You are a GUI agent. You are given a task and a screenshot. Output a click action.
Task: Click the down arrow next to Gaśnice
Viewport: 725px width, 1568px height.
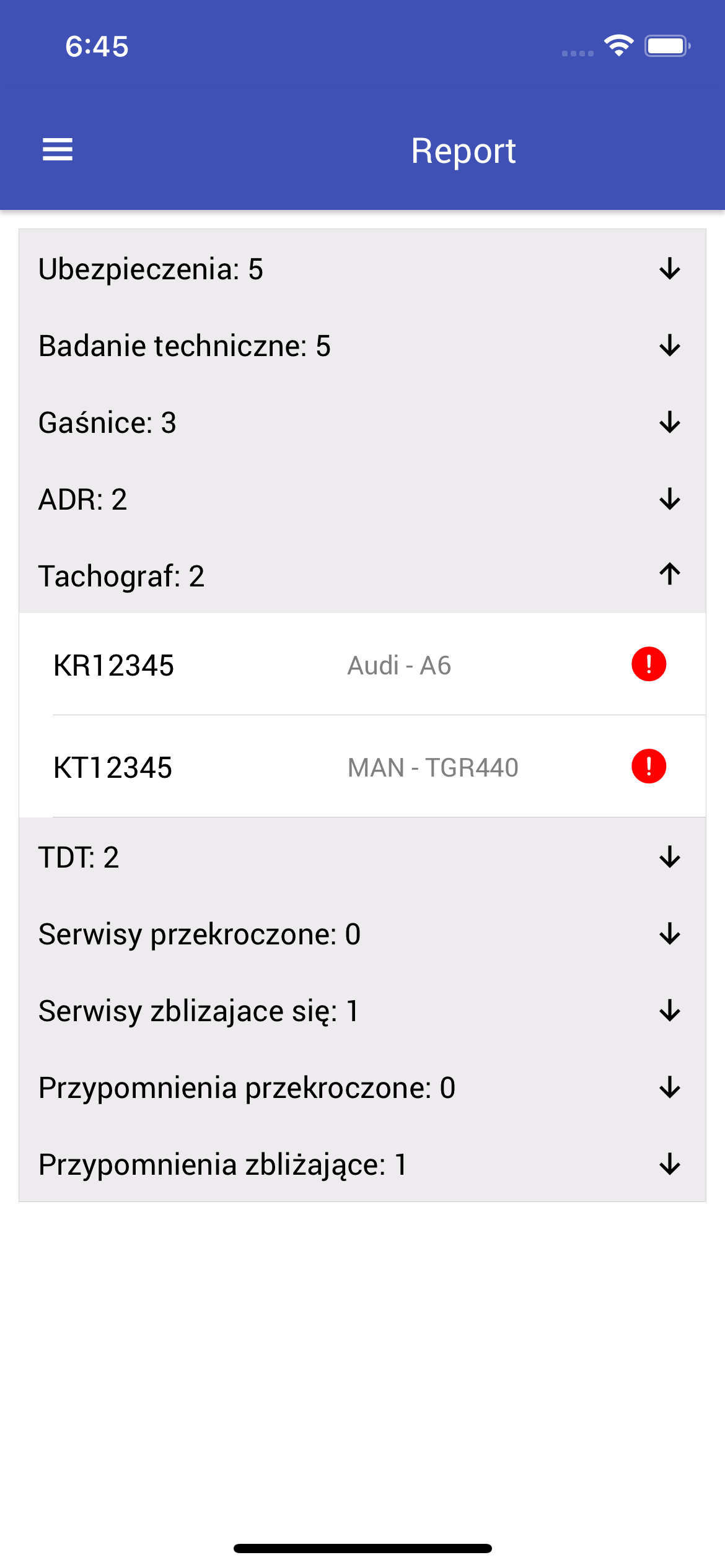(x=669, y=422)
